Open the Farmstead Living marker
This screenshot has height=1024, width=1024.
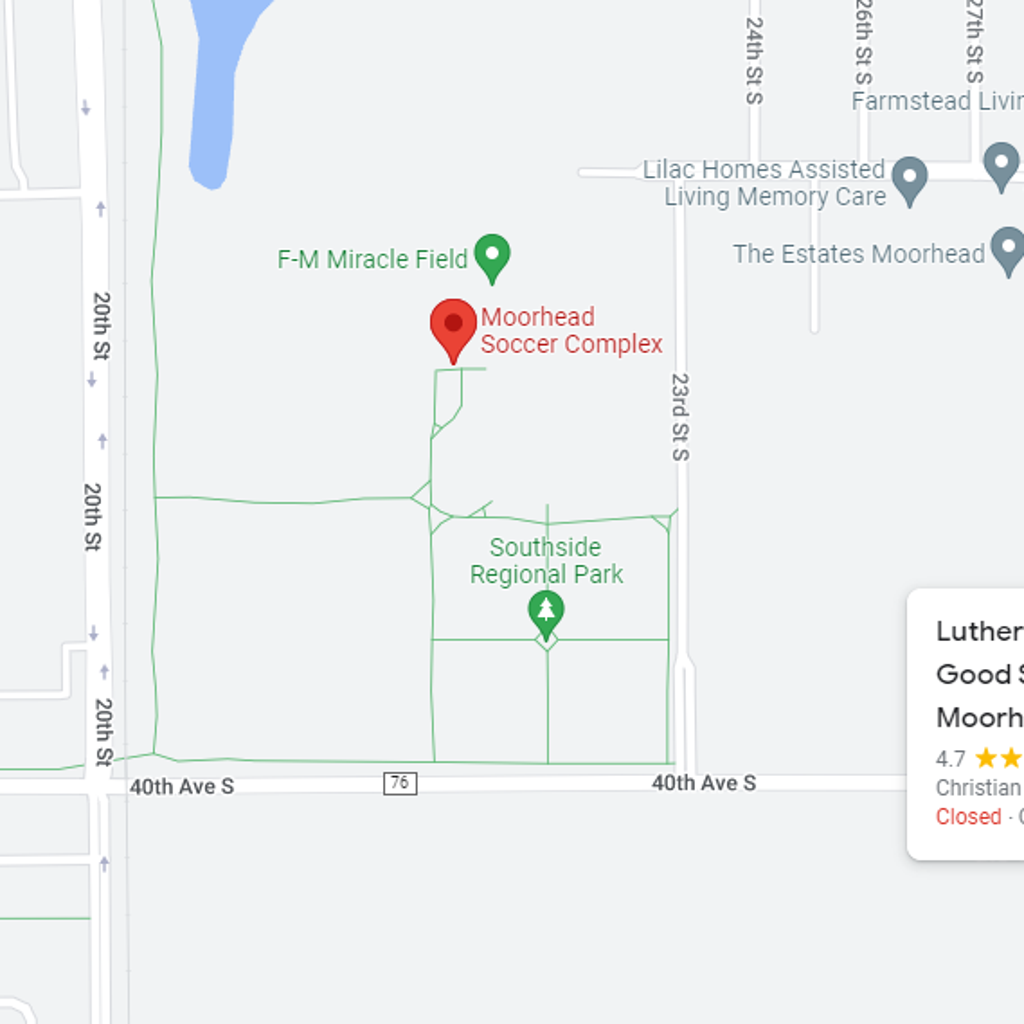point(1001,163)
